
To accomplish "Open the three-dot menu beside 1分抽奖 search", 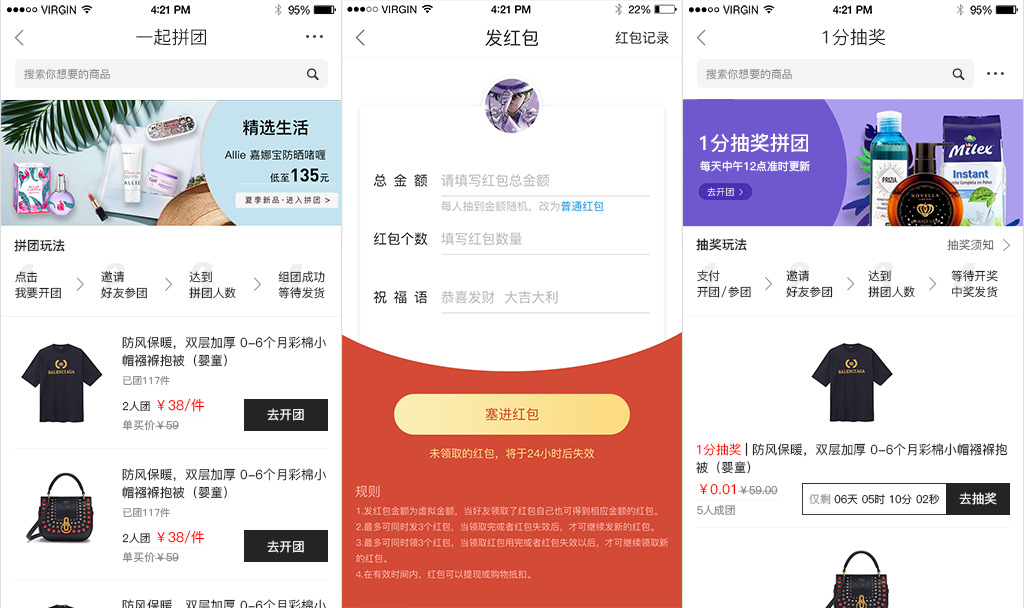I will coord(995,74).
